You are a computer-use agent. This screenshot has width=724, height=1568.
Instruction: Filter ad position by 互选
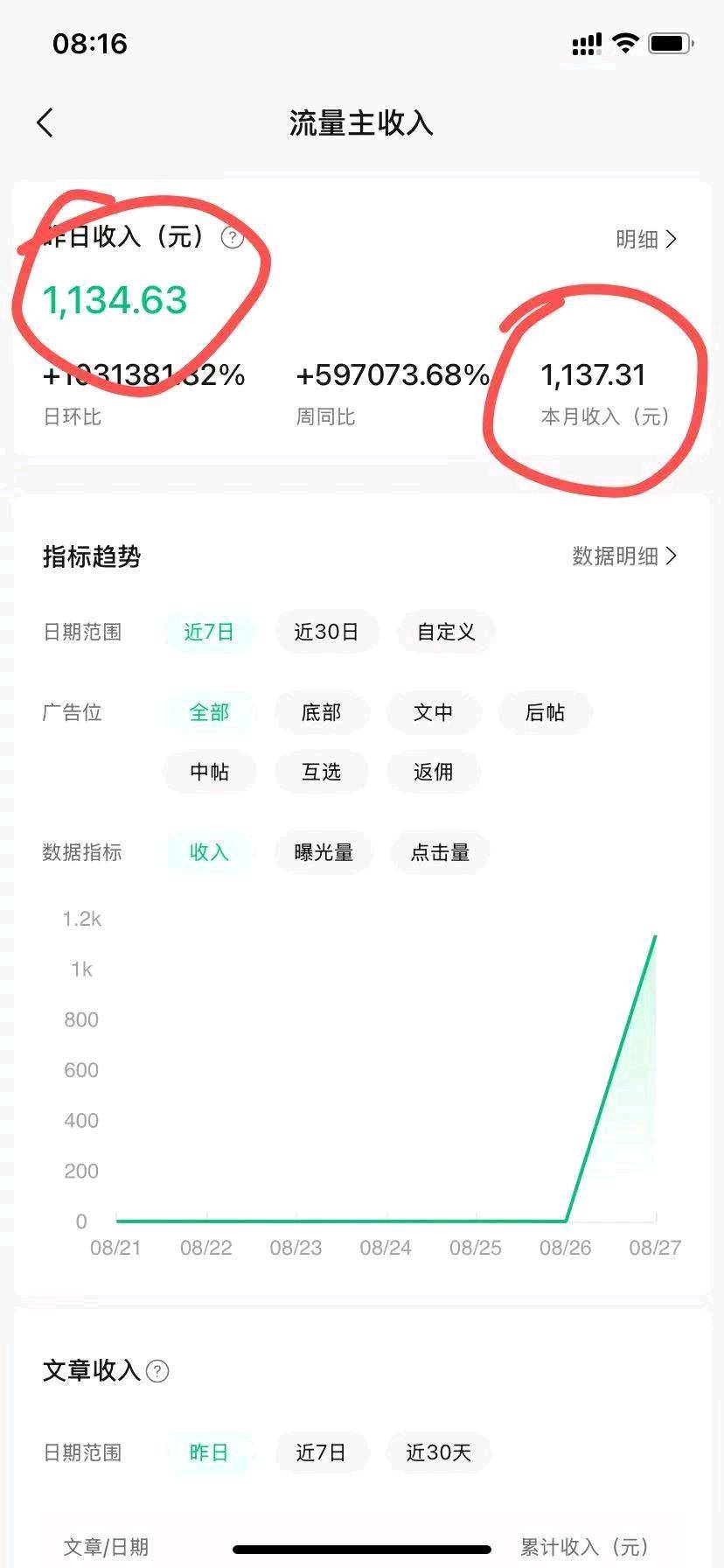coord(321,772)
